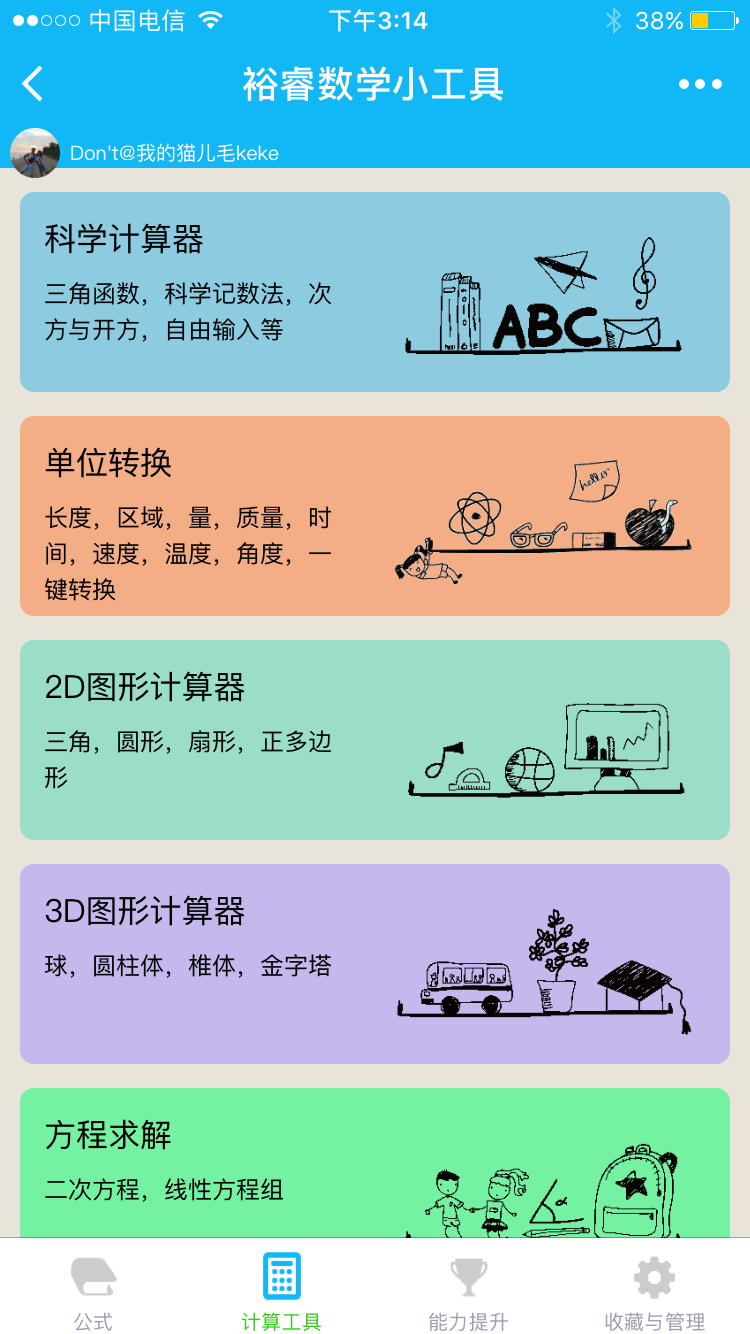This screenshot has width=750, height=1334.
Task: Open the three-dot overflow menu
Action: click(700, 84)
